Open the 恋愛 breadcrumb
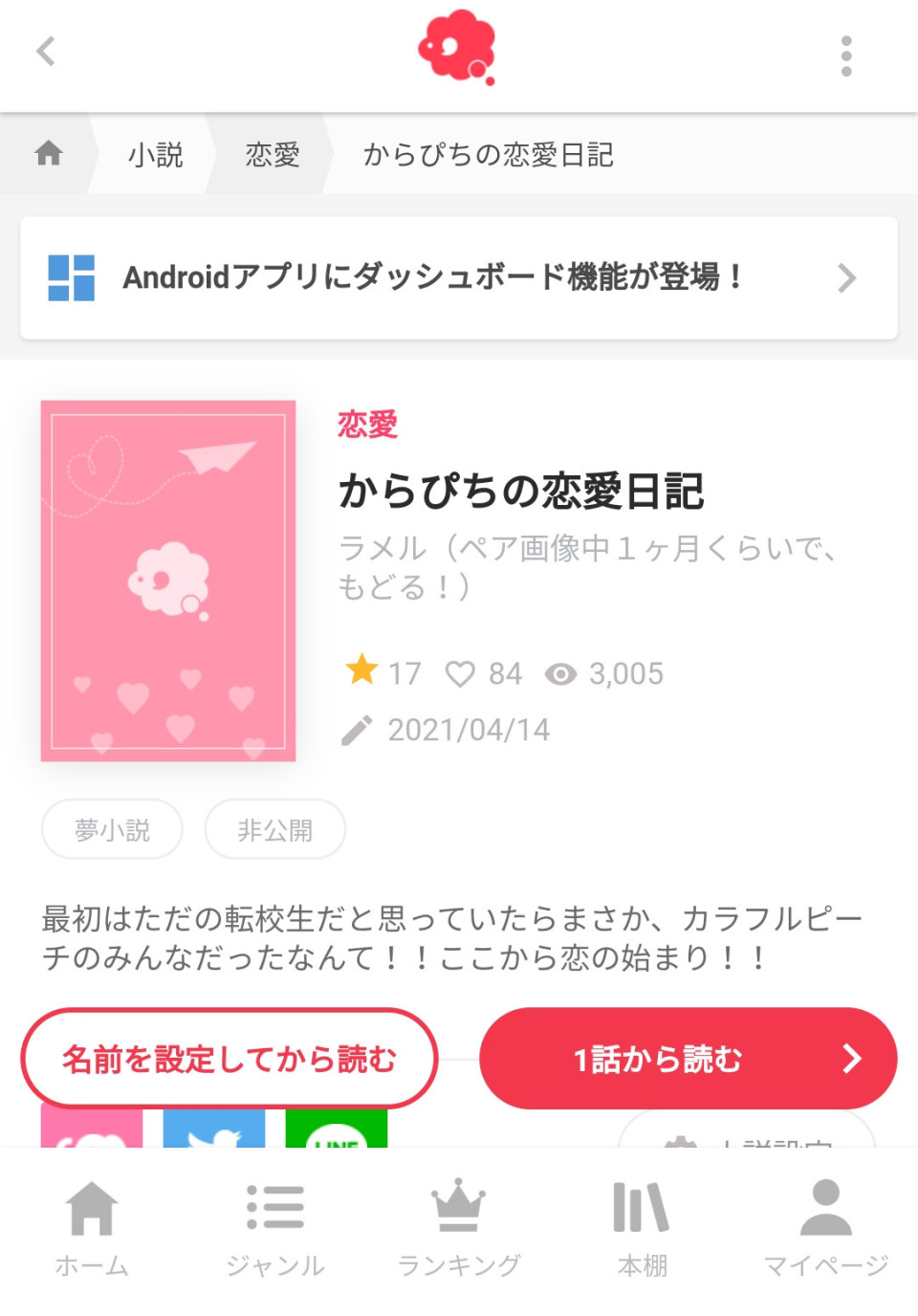The width and height of the screenshot is (918, 1316). coord(273,154)
